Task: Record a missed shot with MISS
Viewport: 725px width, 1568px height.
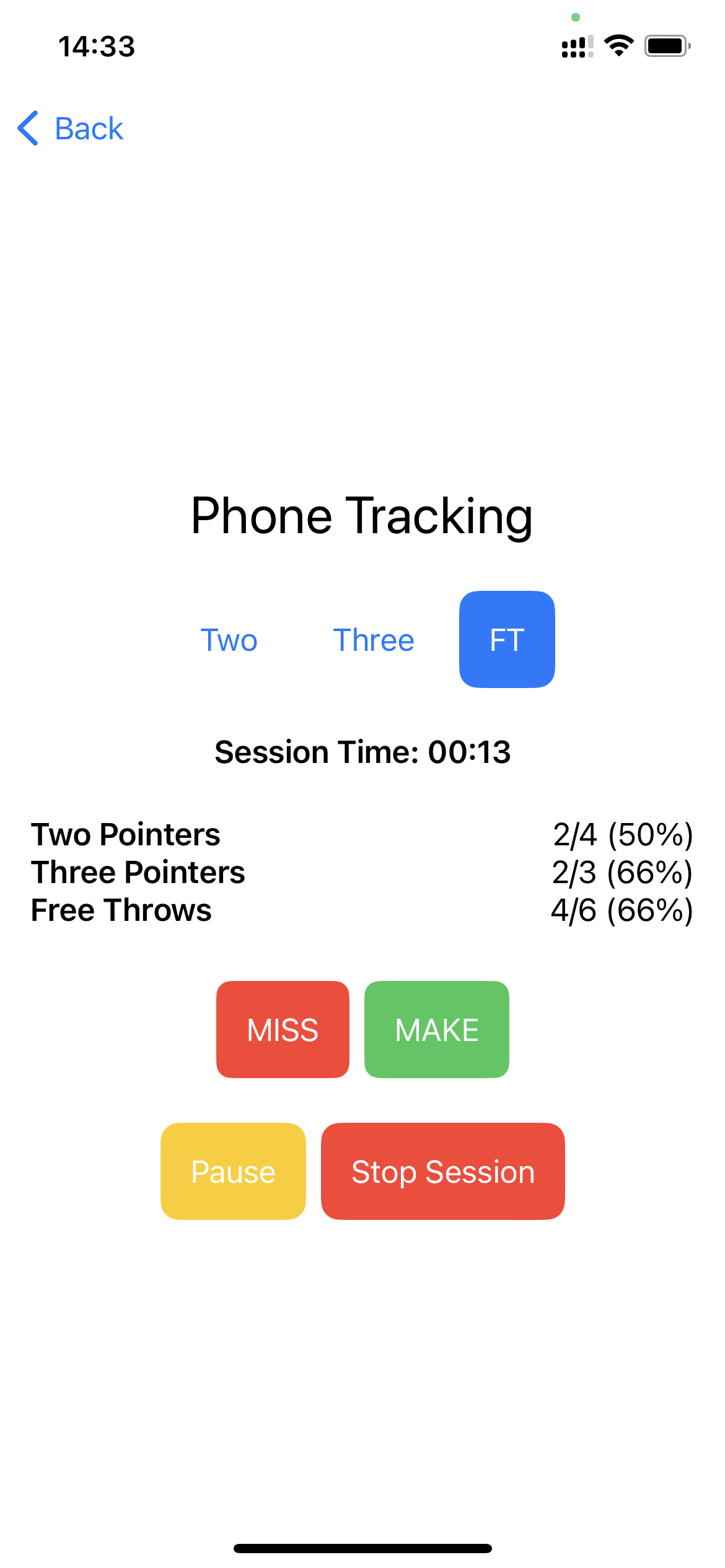Action: click(x=283, y=1029)
